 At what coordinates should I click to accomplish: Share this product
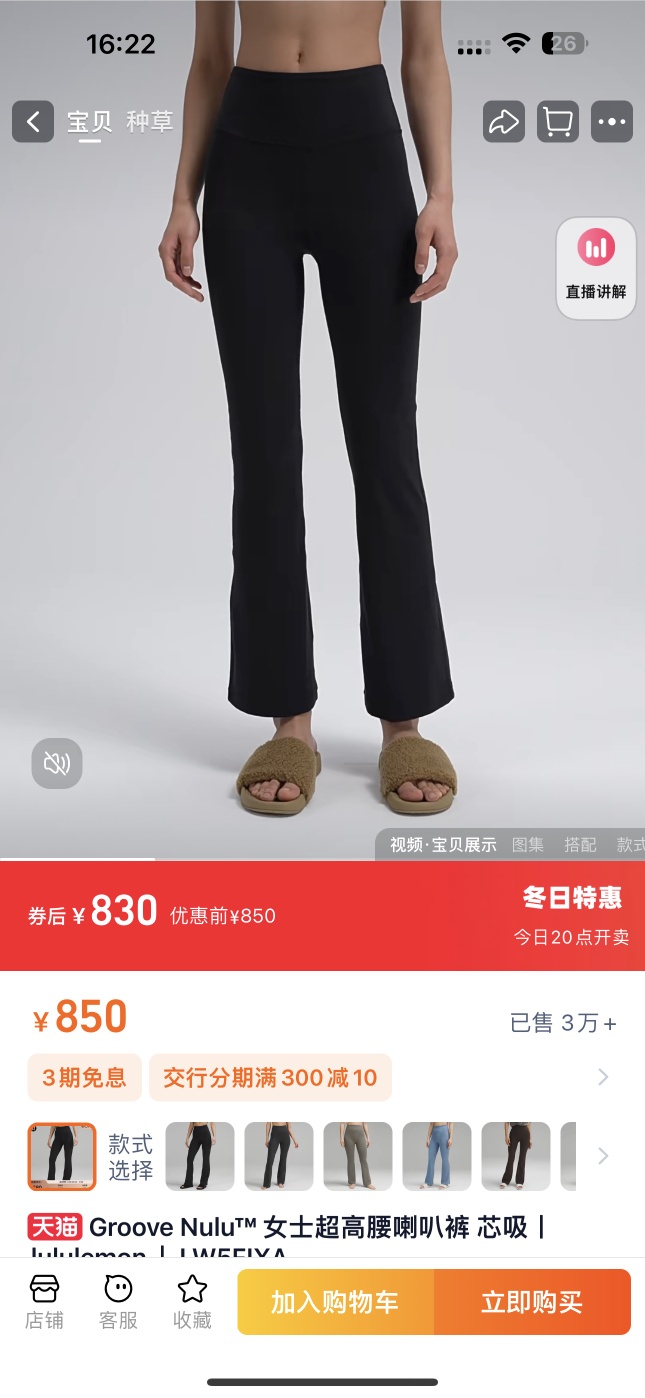(x=503, y=122)
